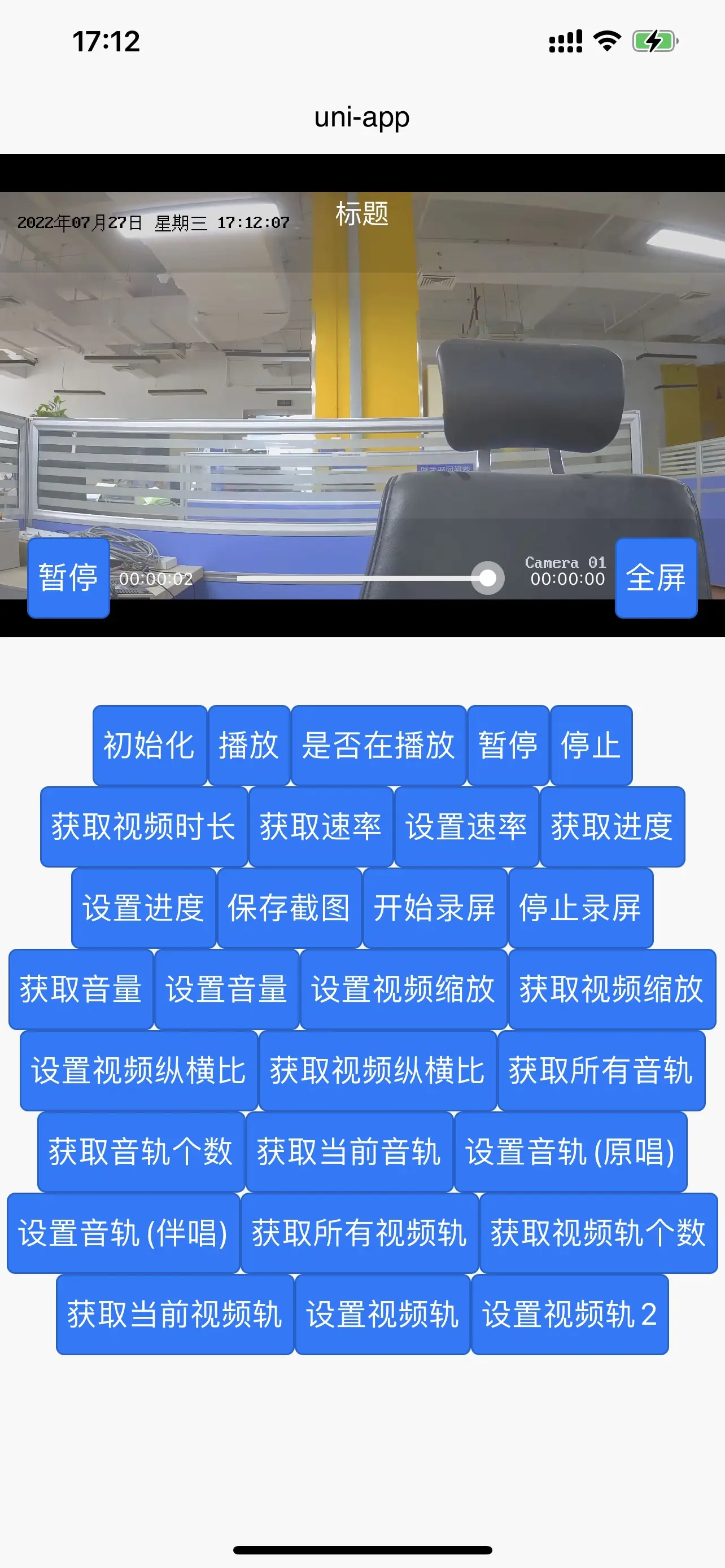Tap the video progress slider knob
Screen dimensions: 725x1568
[x=488, y=577]
